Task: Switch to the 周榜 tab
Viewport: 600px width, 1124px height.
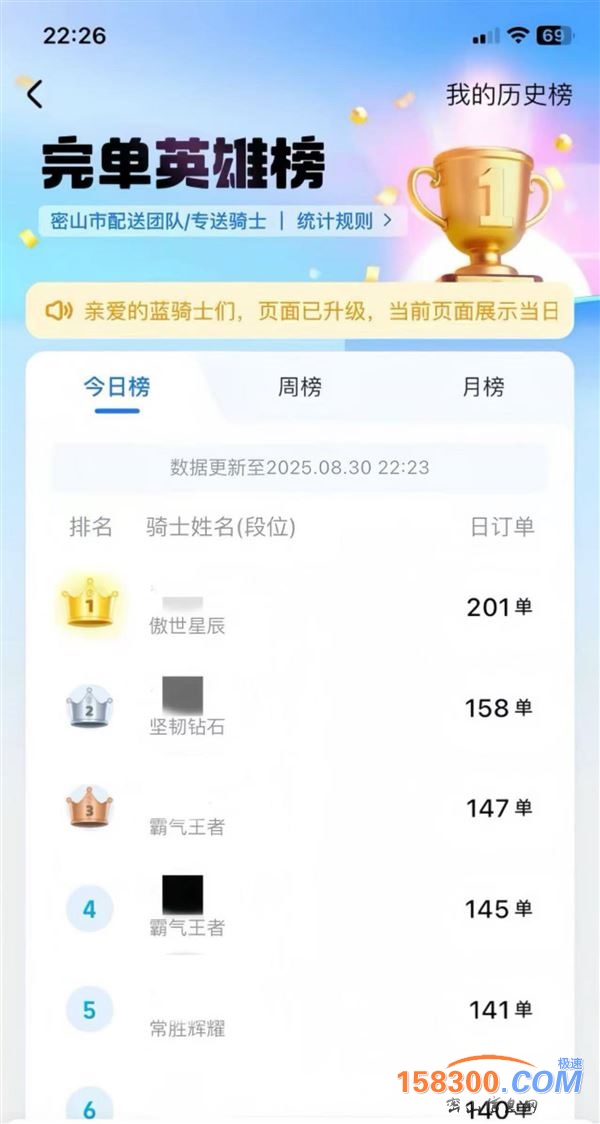Action: (299, 387)
